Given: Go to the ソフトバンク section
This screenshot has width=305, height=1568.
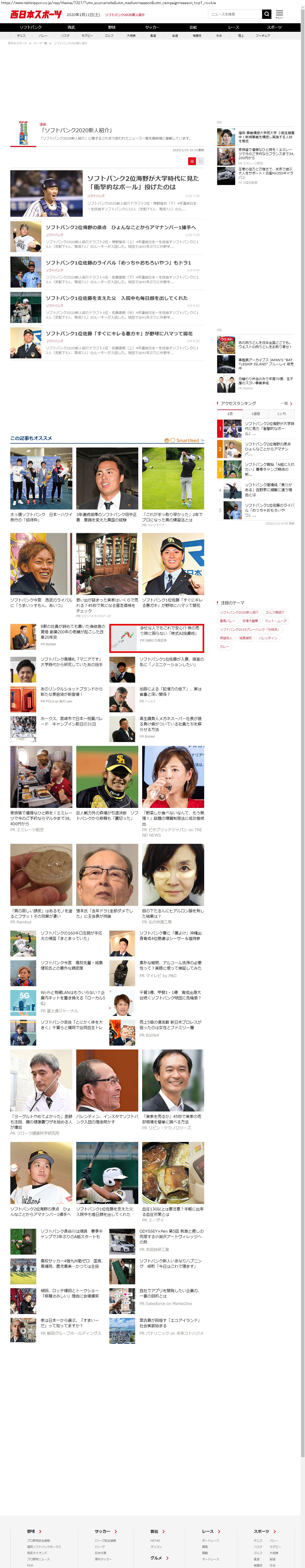Looking at the screenshot, I should [x=30, y=27].
